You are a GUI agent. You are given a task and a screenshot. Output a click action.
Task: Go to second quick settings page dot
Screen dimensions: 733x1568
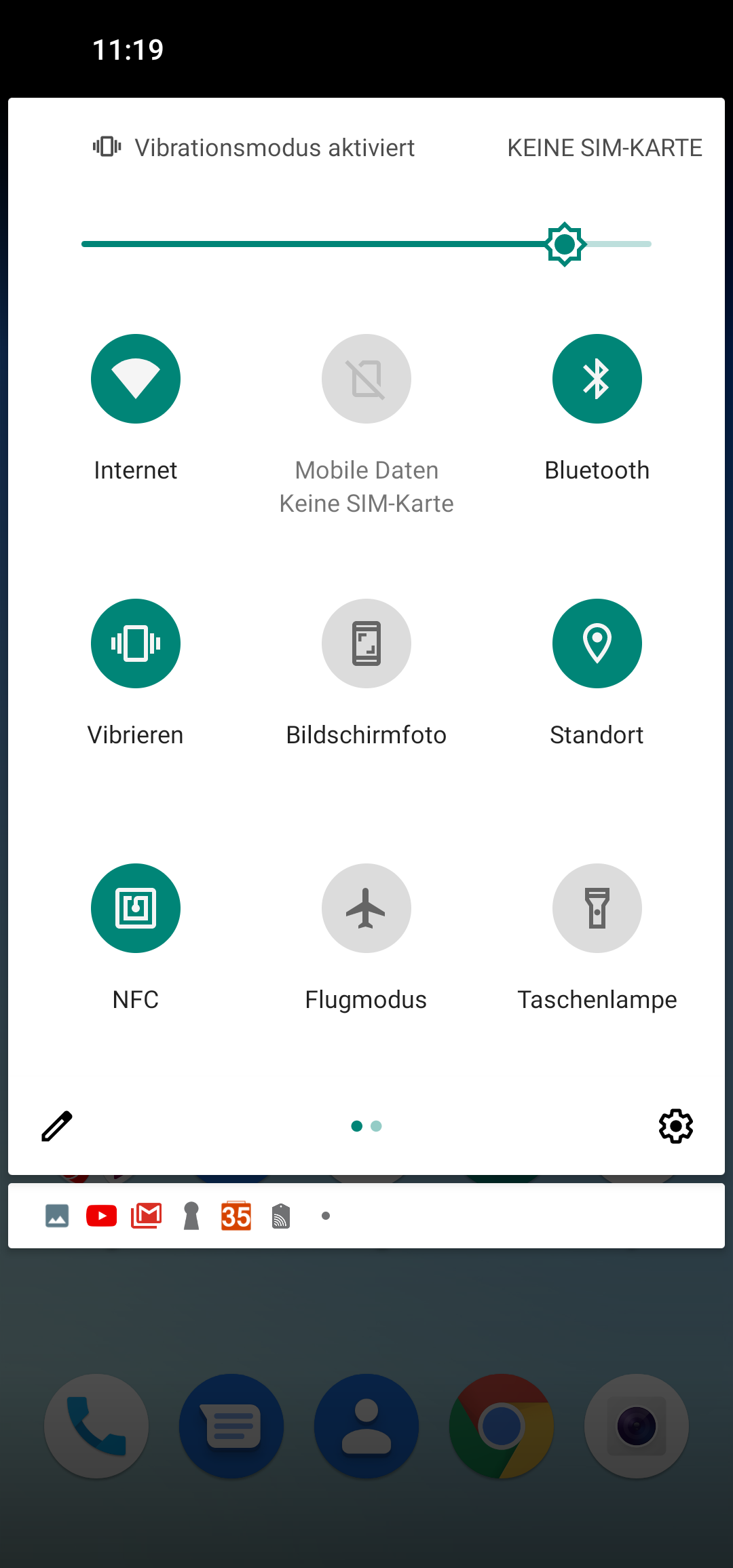pyautogui.click(x=377, y=1126)
